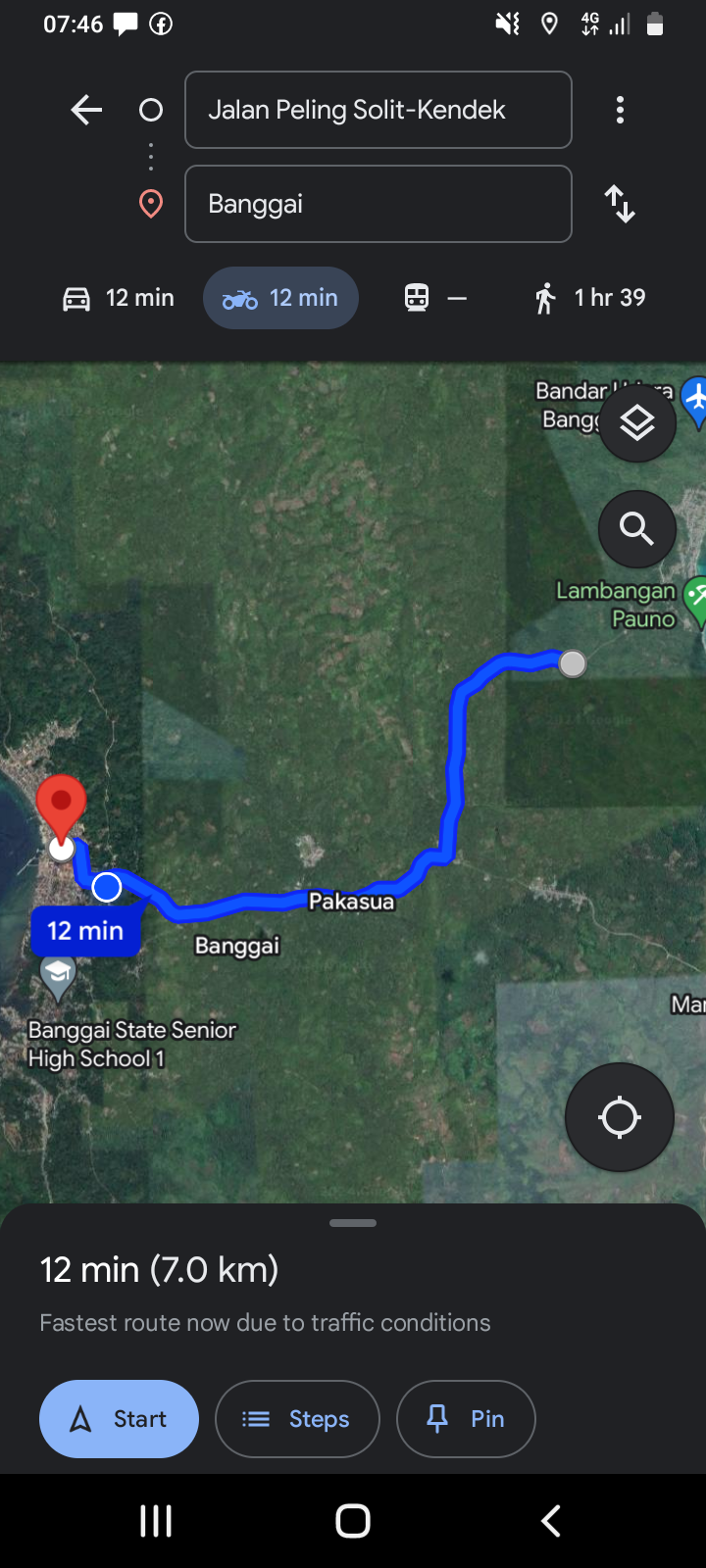Open the airport marker on the map
This screenshot has height=1568, width=706.
click(695, 402)
